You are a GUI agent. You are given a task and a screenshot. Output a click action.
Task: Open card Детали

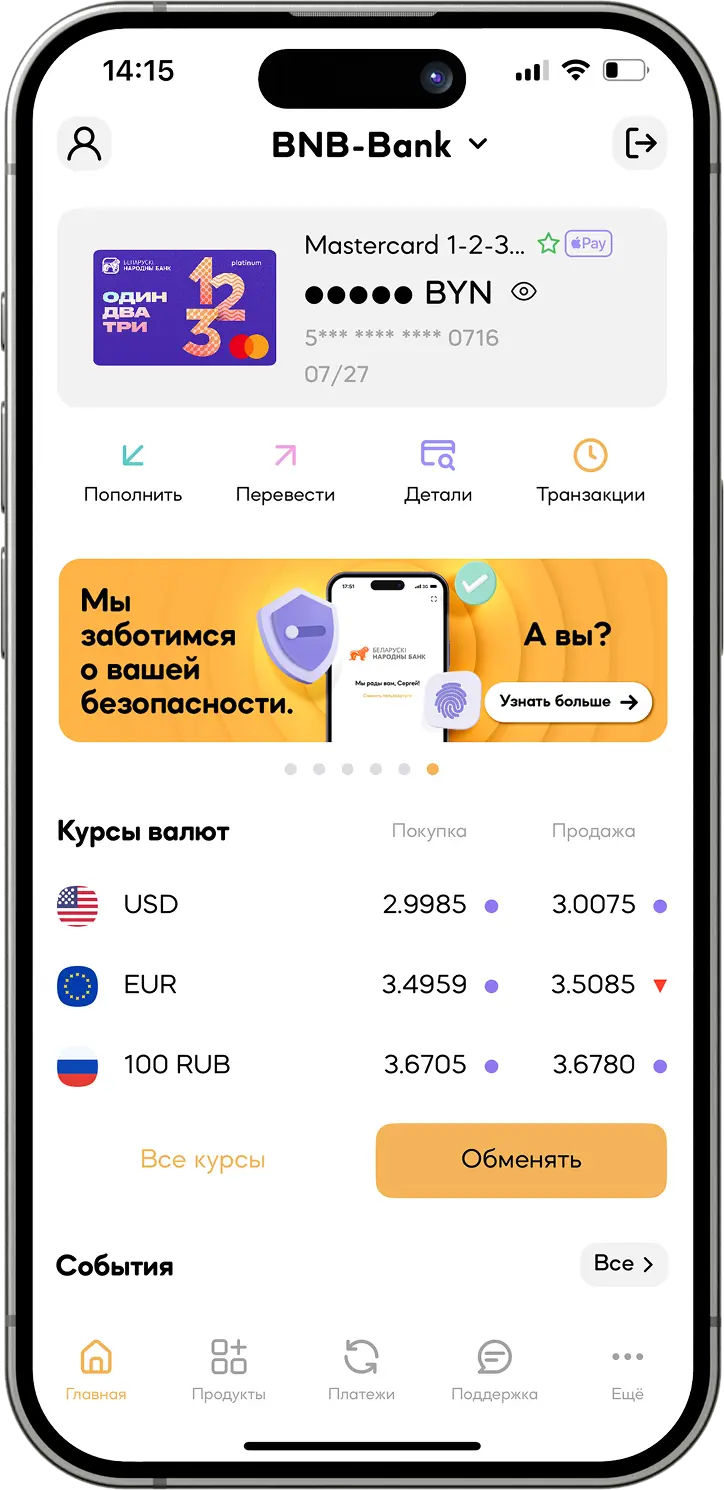point(438,472)
